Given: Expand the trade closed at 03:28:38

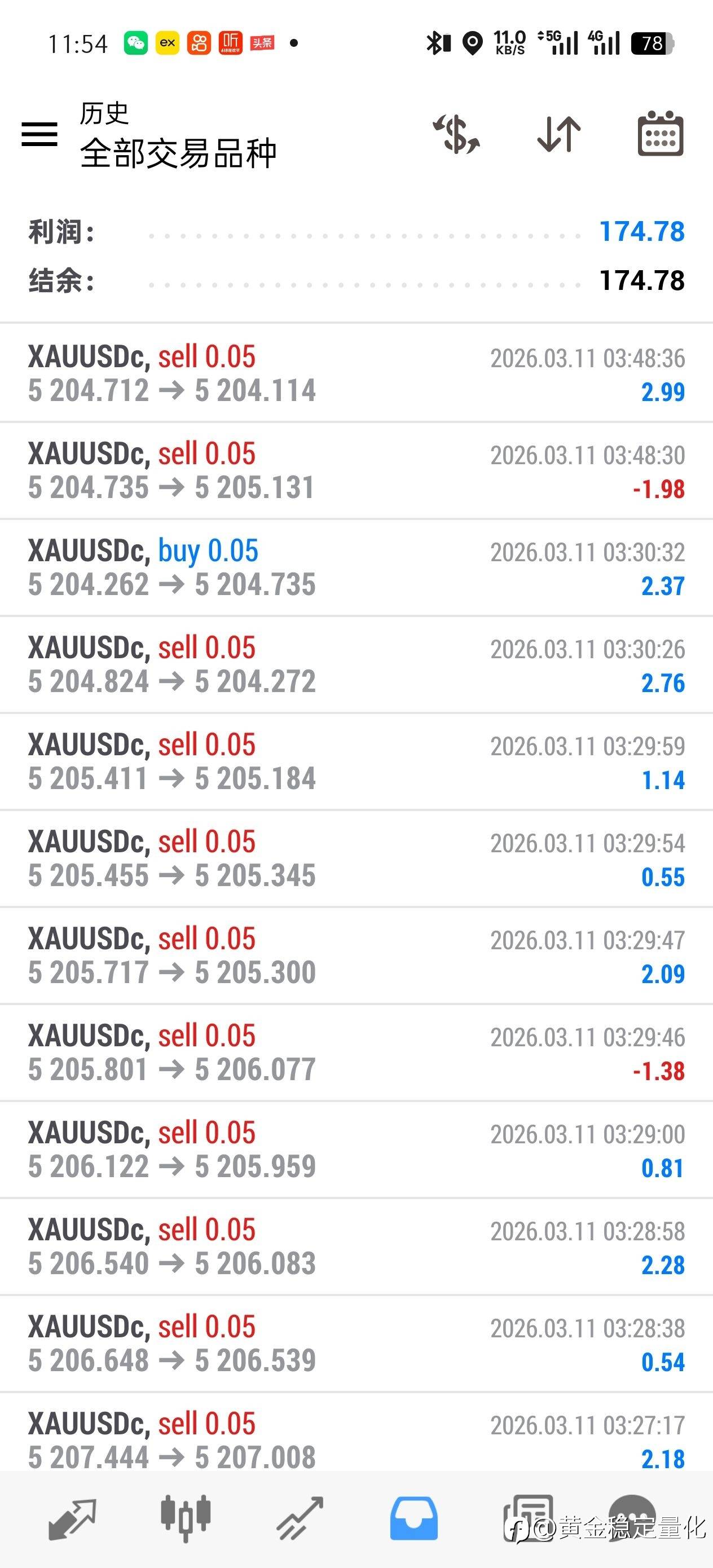Looking at the screenshot, I should (x=356, y=1344).
